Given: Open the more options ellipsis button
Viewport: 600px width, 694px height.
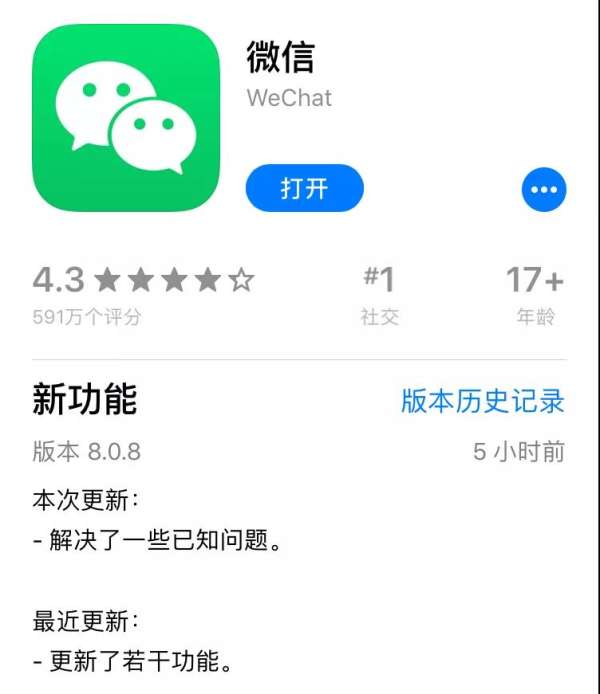Looking at the screenshot, I should (x=544, y=189).
